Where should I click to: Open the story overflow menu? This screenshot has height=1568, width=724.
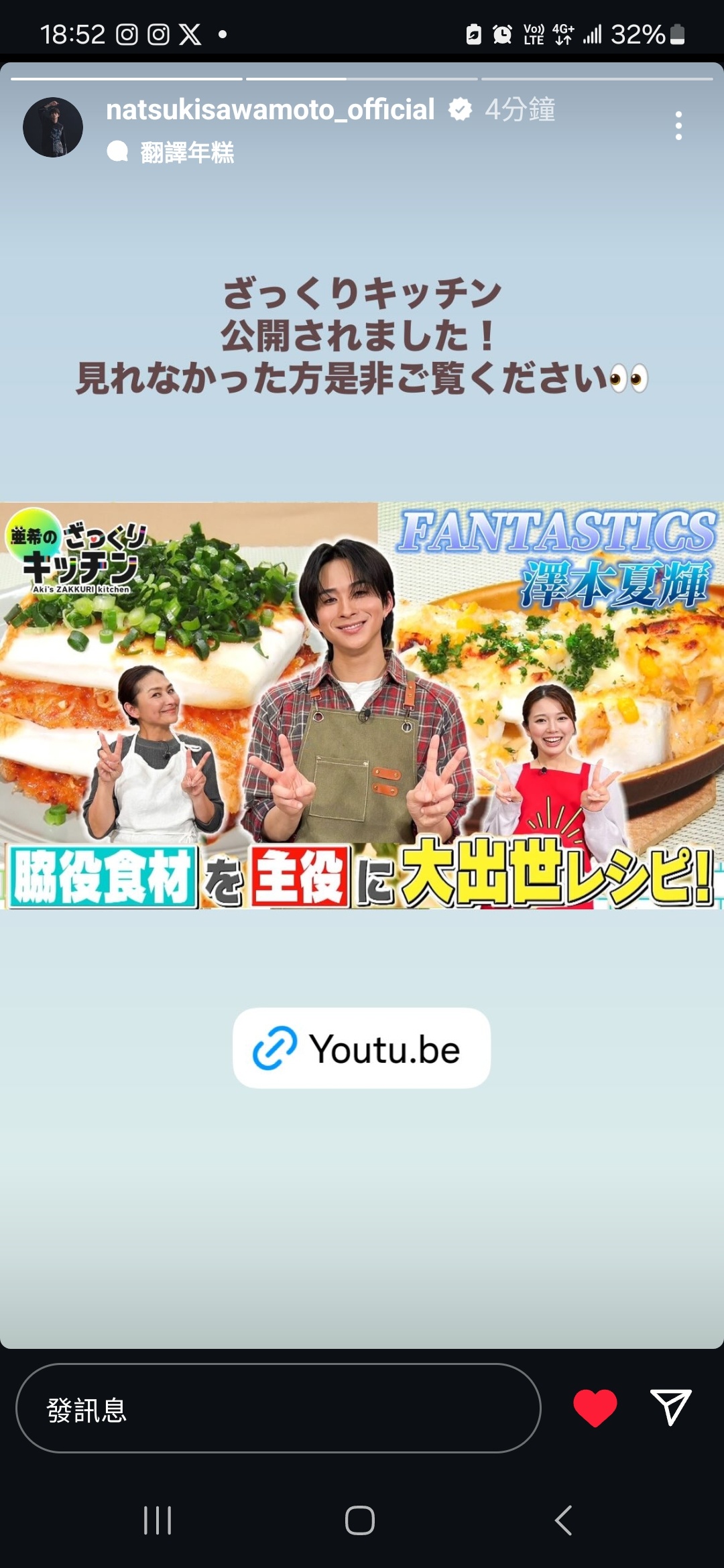point(678,126)
